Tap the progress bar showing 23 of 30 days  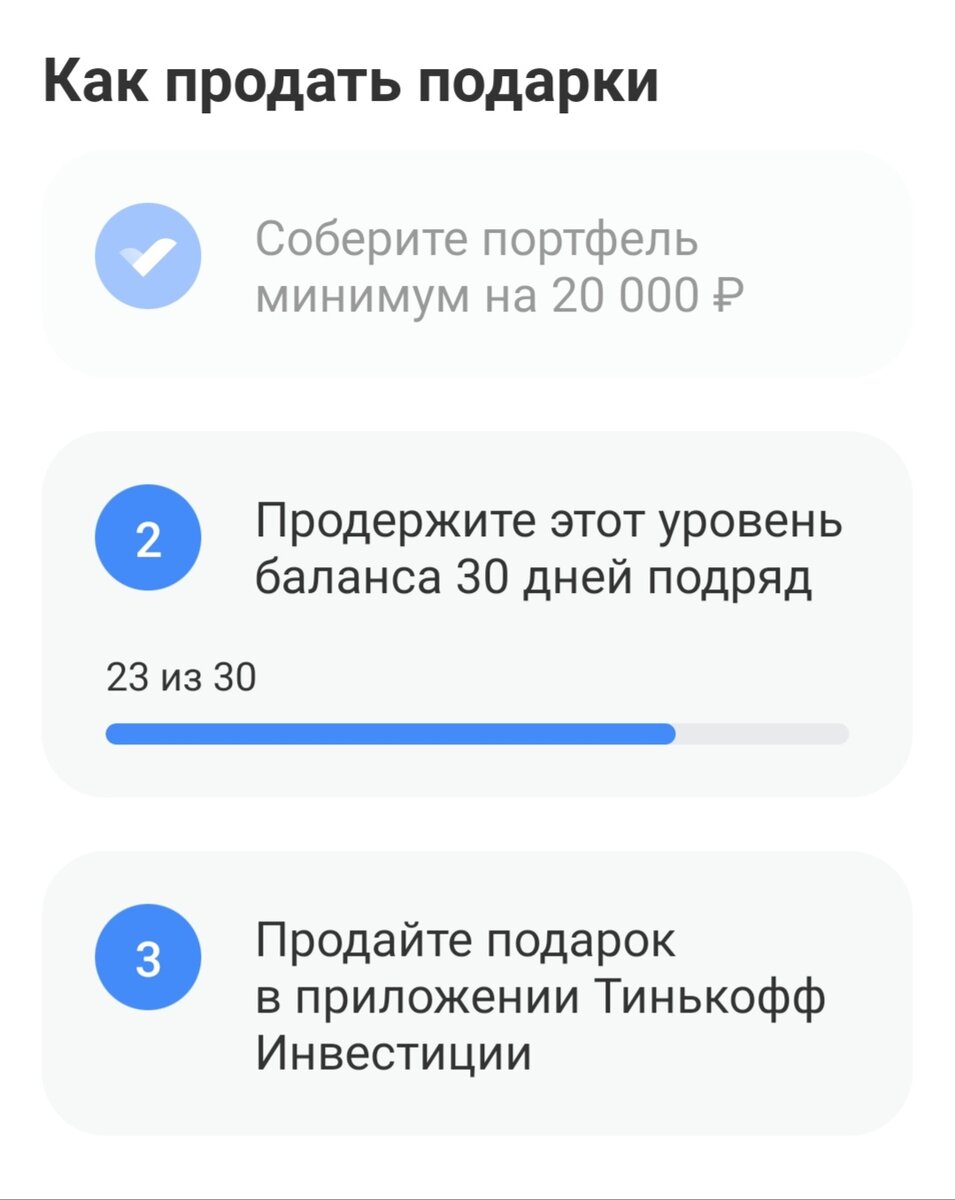point(477,733)
